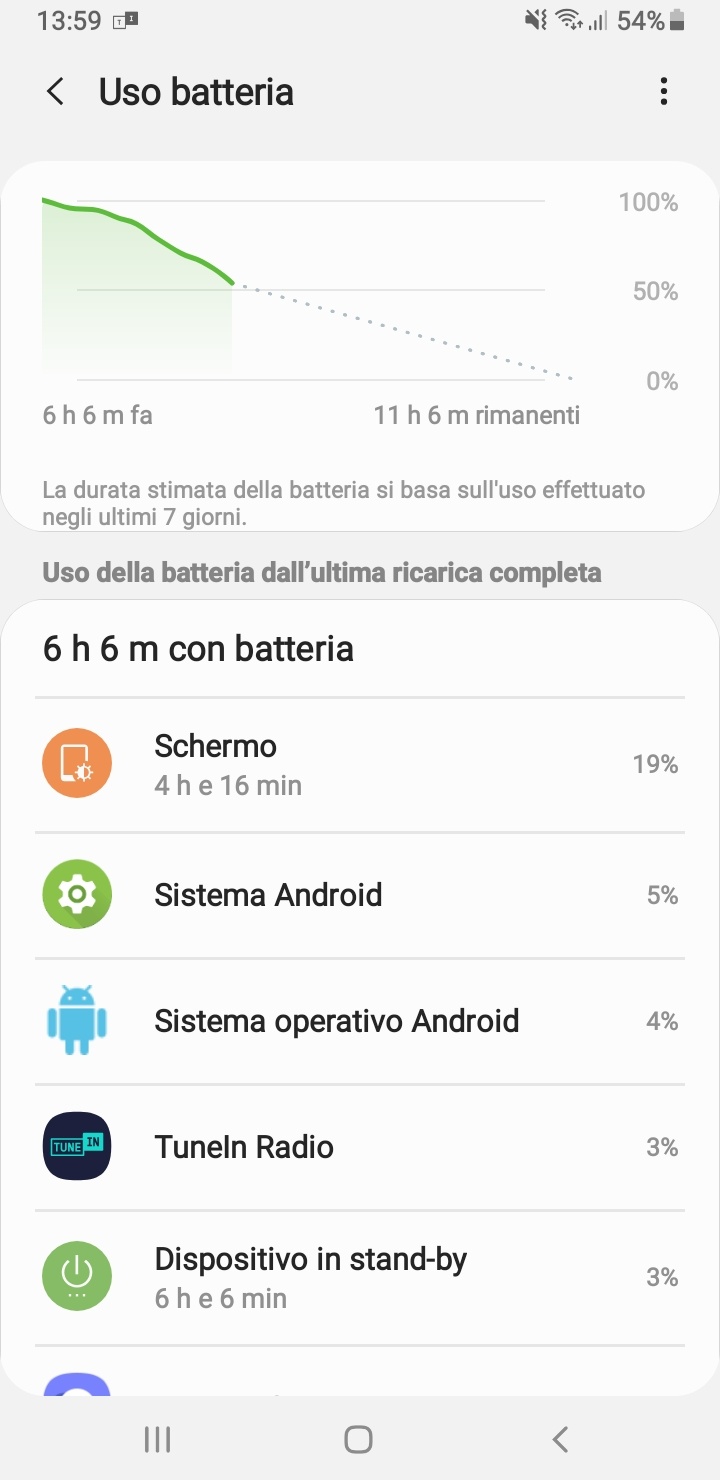The image size is (720, 1480).
Task: Go back from Uso batteria
Action: 55,92
